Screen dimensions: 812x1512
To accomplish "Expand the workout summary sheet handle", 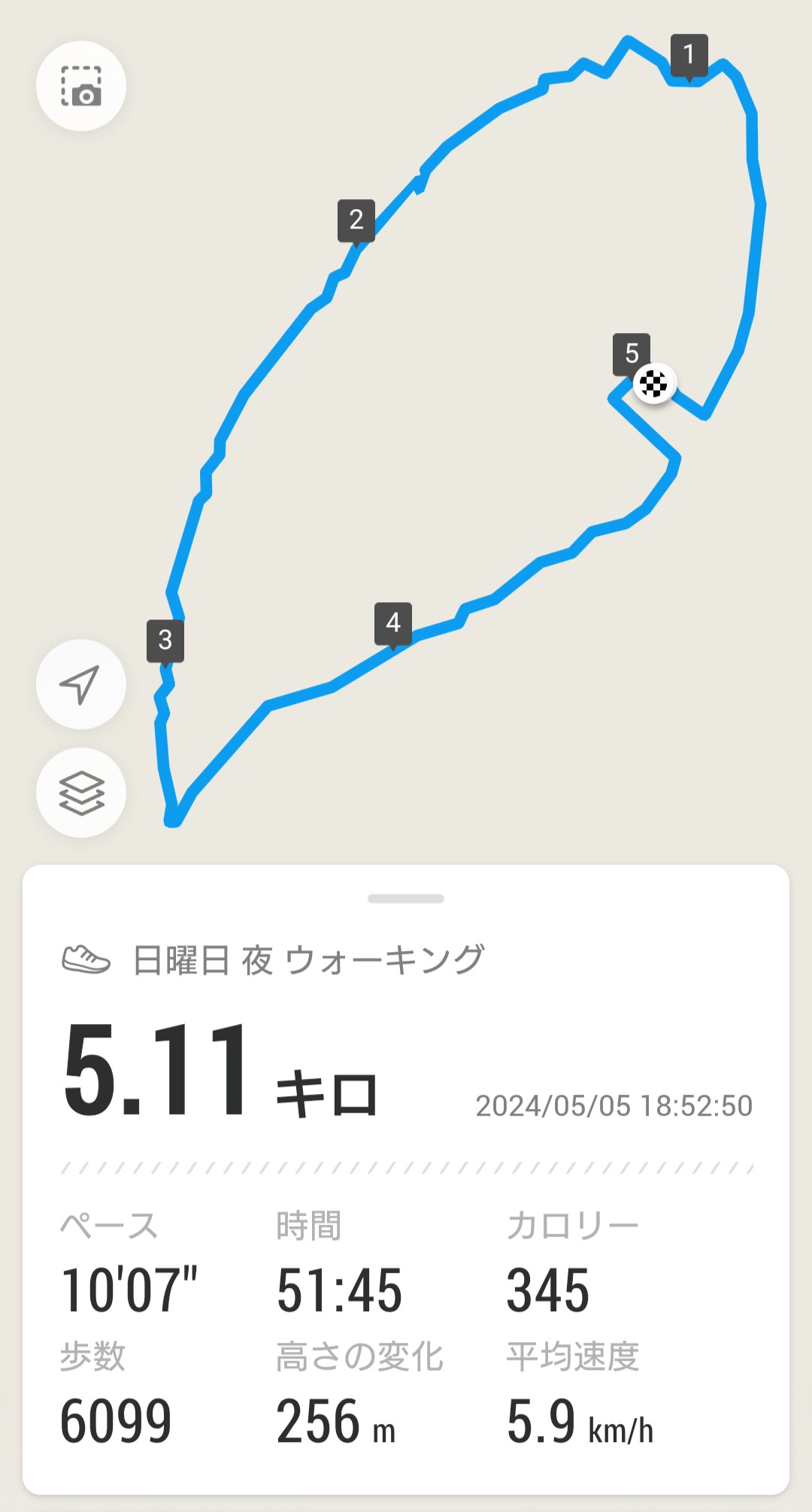I will point(406,898).
